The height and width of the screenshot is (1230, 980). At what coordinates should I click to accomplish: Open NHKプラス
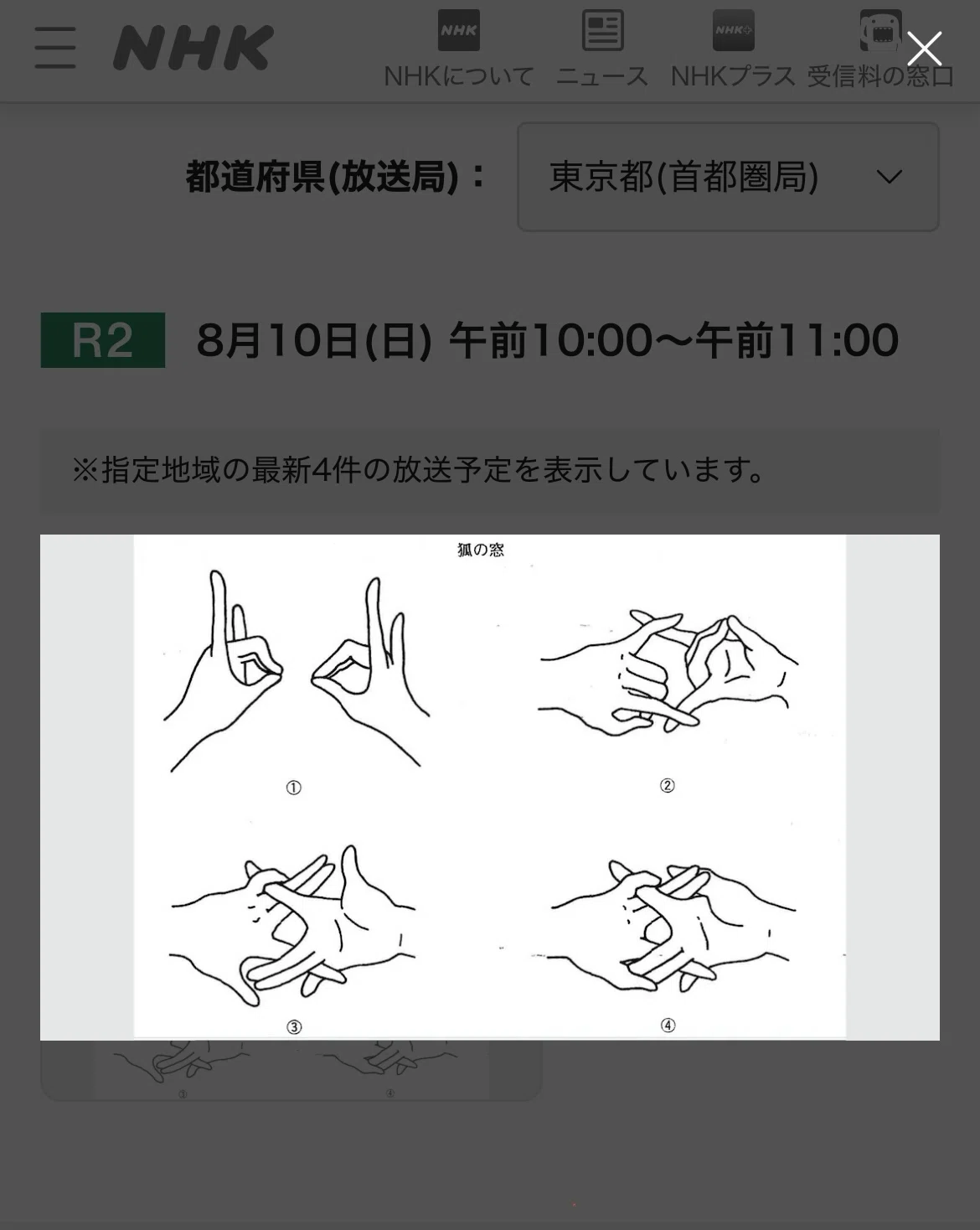(733, 49)
